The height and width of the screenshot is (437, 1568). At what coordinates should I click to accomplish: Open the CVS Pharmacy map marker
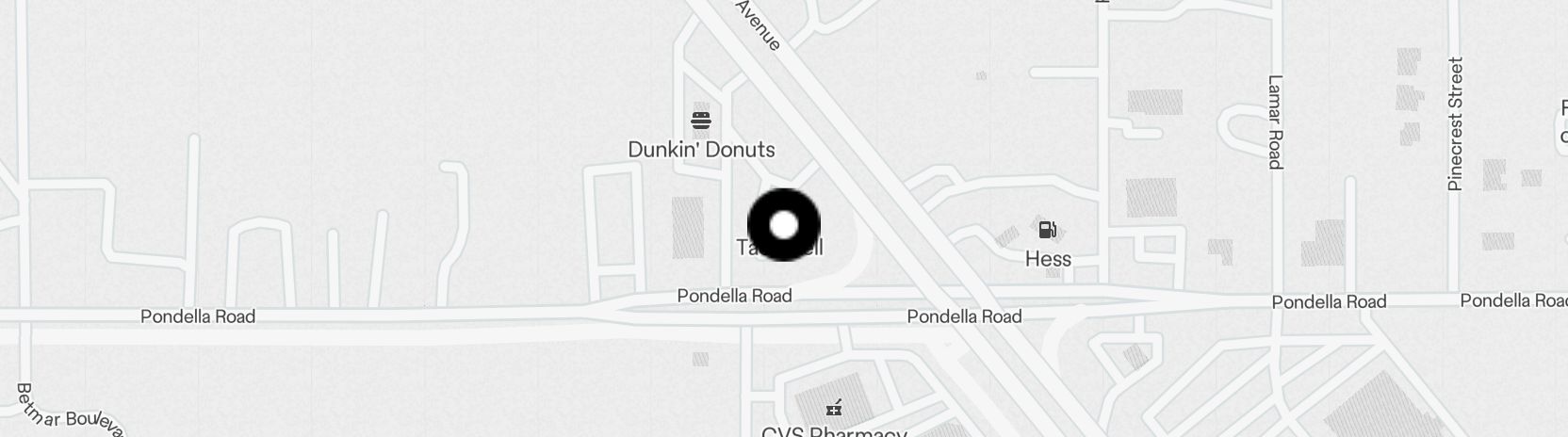[834, 409]
